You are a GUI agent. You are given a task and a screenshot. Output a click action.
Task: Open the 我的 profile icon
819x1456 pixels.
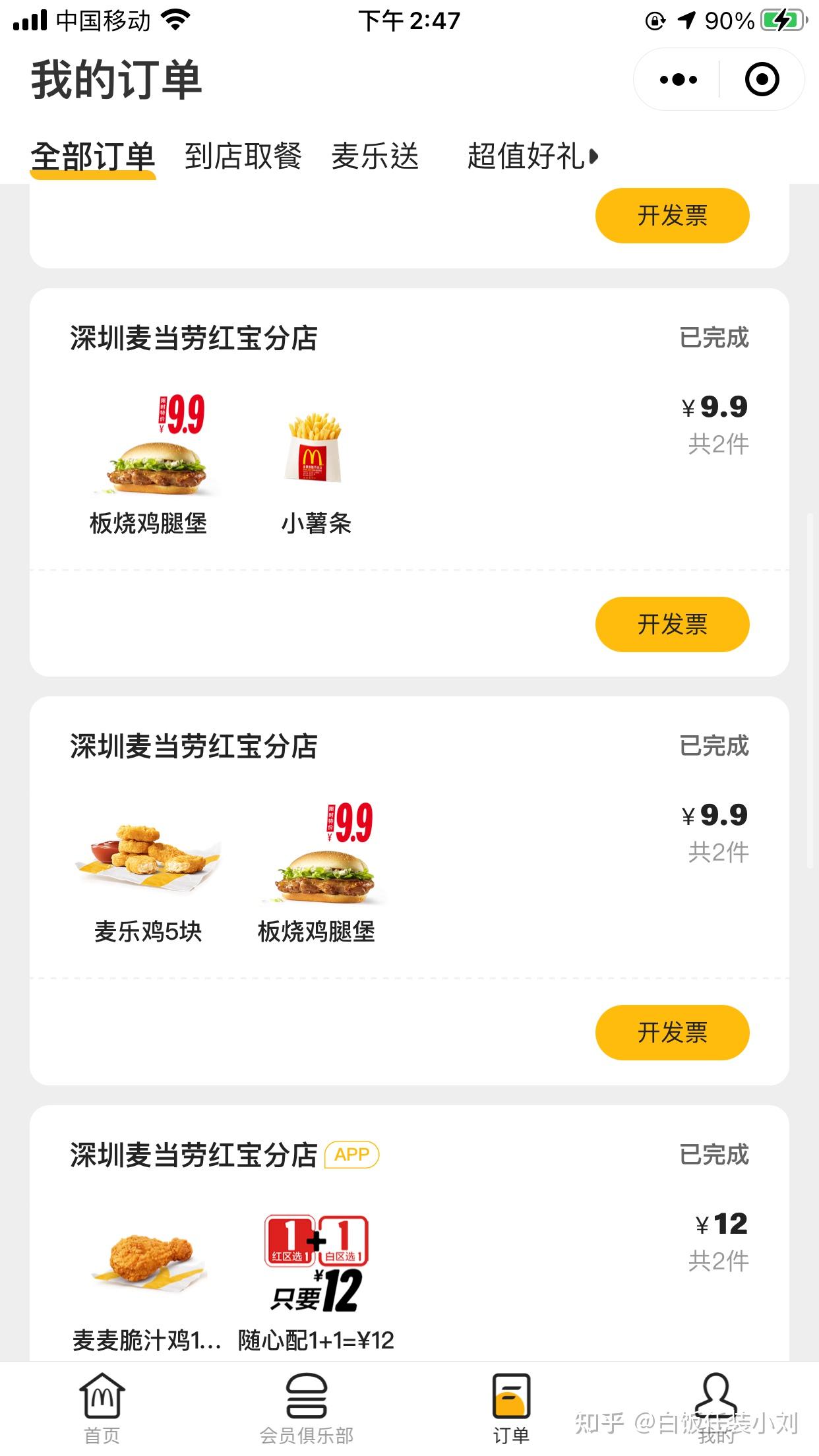717,1390
